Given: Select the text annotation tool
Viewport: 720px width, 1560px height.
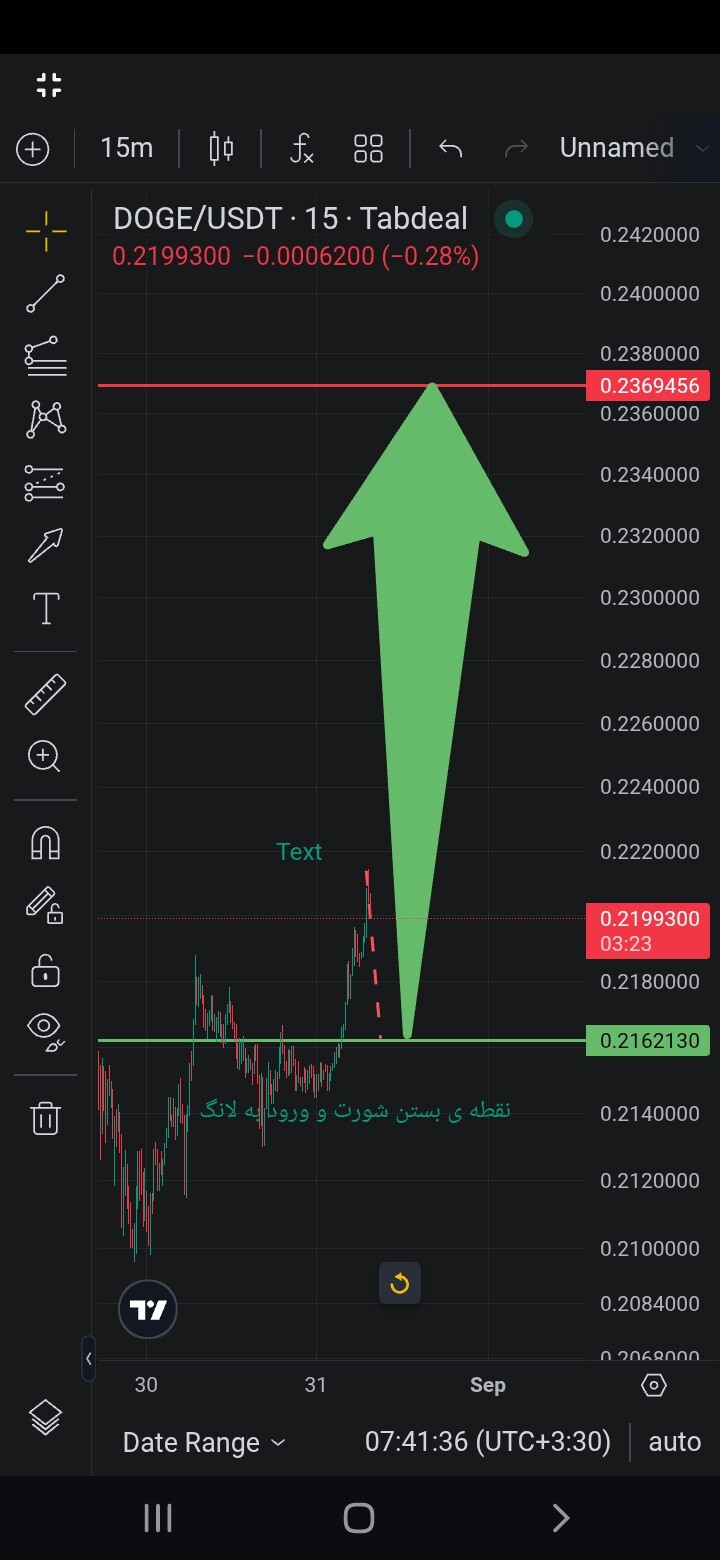Looking at the screenshot, I should pos(46,608).
